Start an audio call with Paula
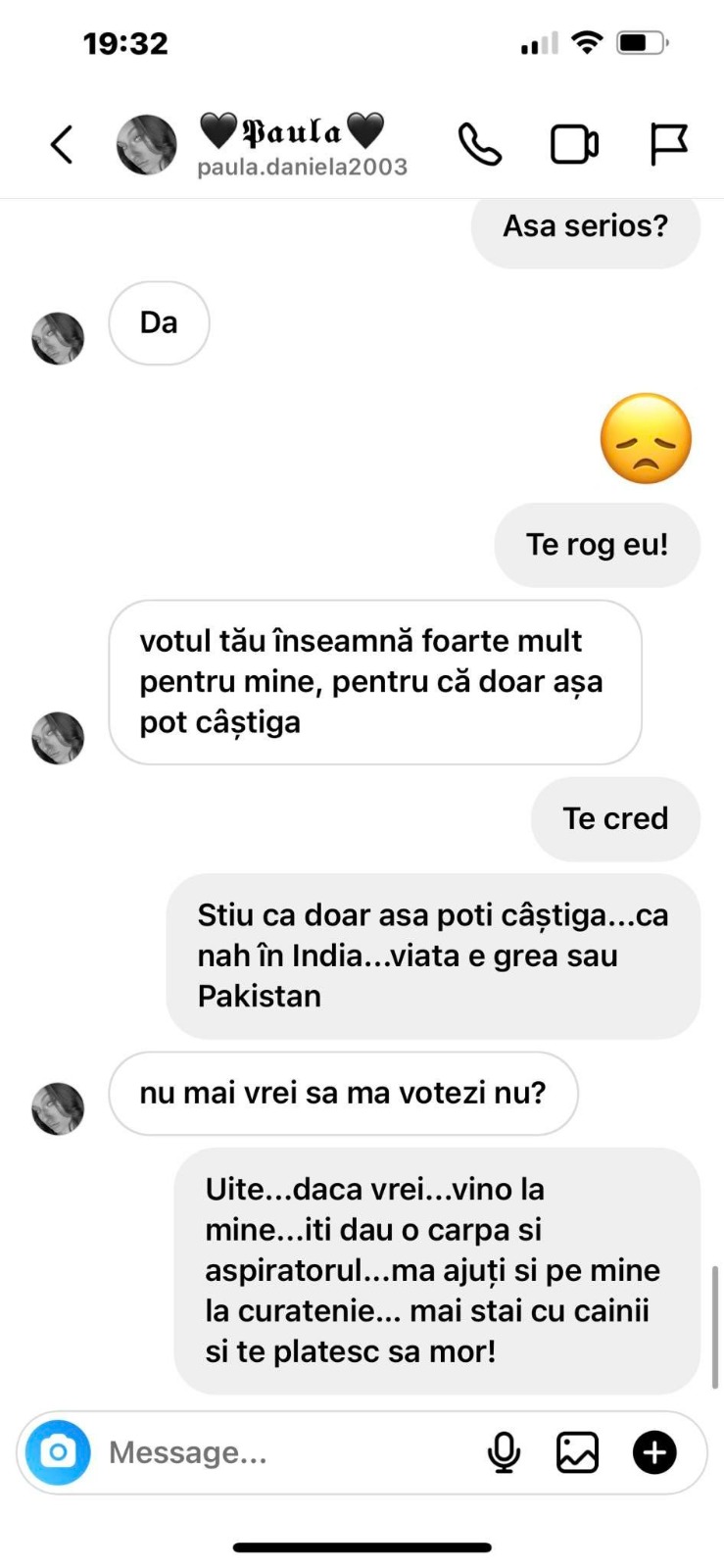Image resolution: width=724 pixels, height=1568 pixels. point(480,145)
